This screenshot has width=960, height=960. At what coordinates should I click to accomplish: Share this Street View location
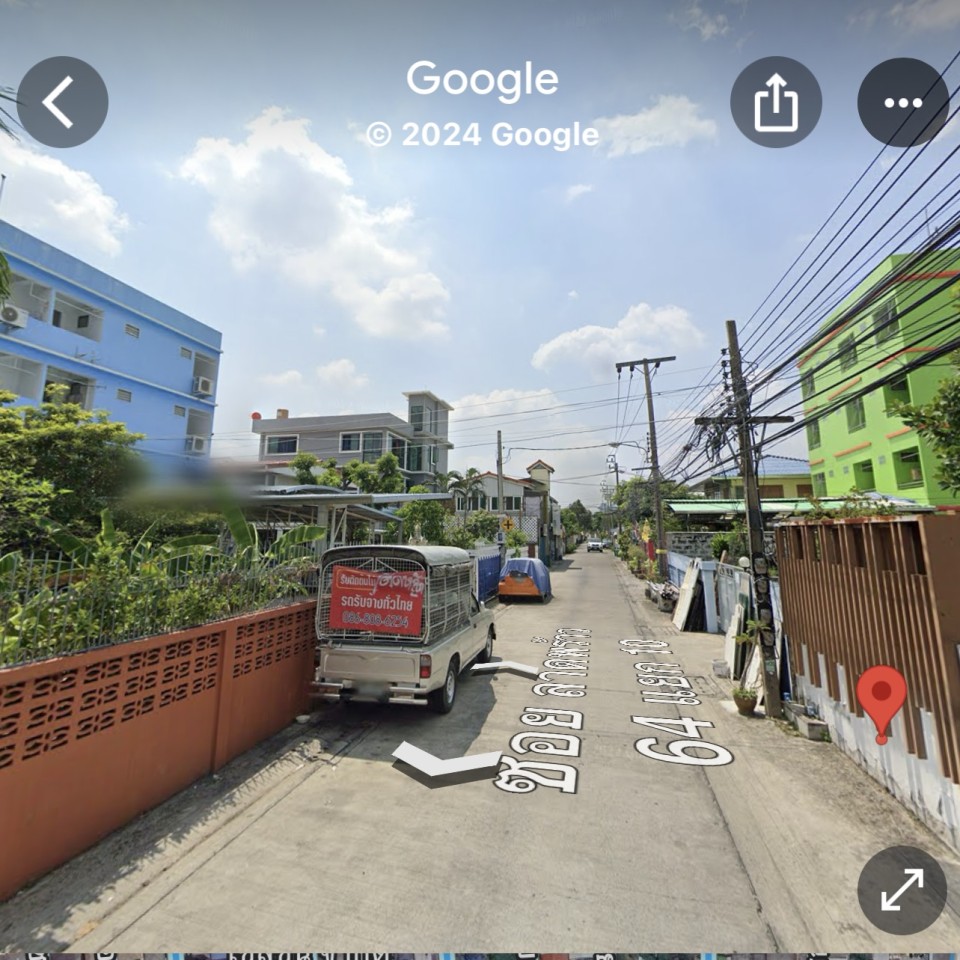[x=775, y=102]
